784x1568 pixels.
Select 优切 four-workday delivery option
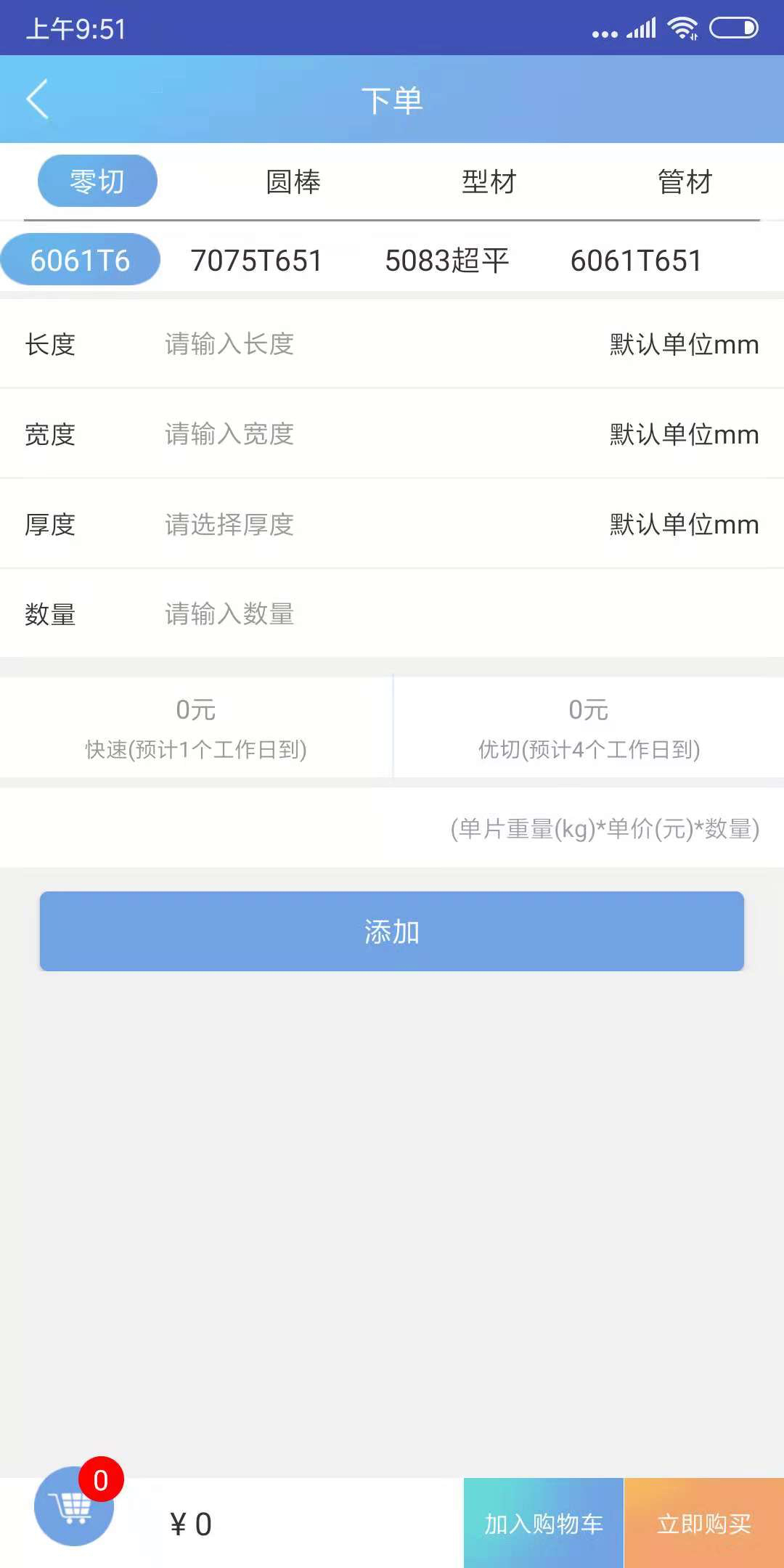point(589,727)
